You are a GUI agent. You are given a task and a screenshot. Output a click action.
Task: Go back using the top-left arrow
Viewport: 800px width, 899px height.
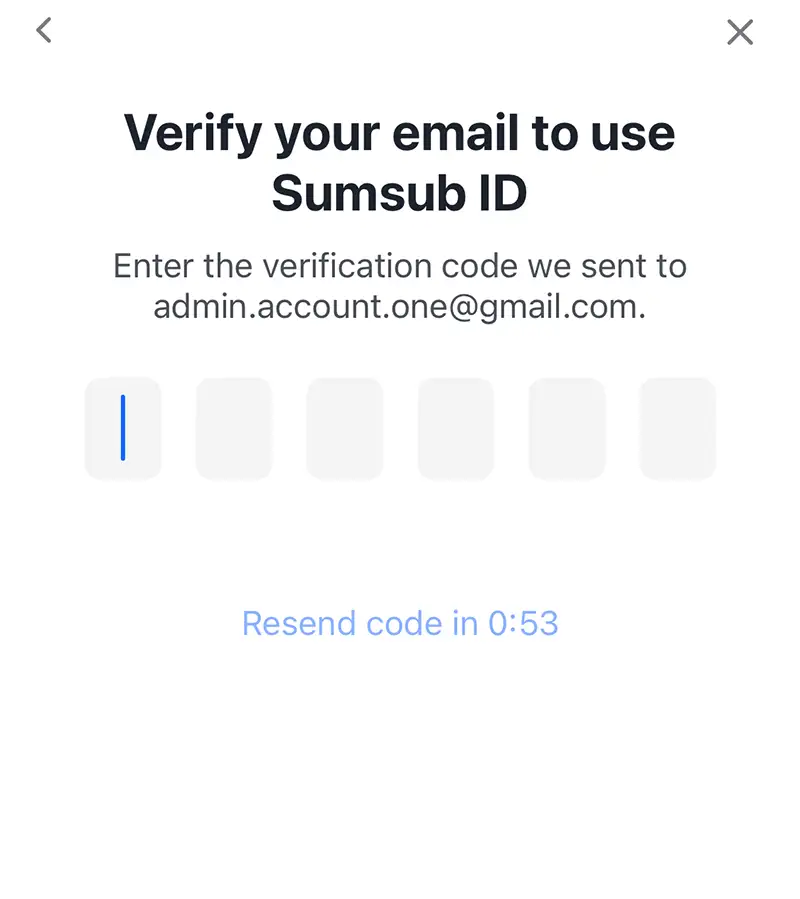click(43, 31)
